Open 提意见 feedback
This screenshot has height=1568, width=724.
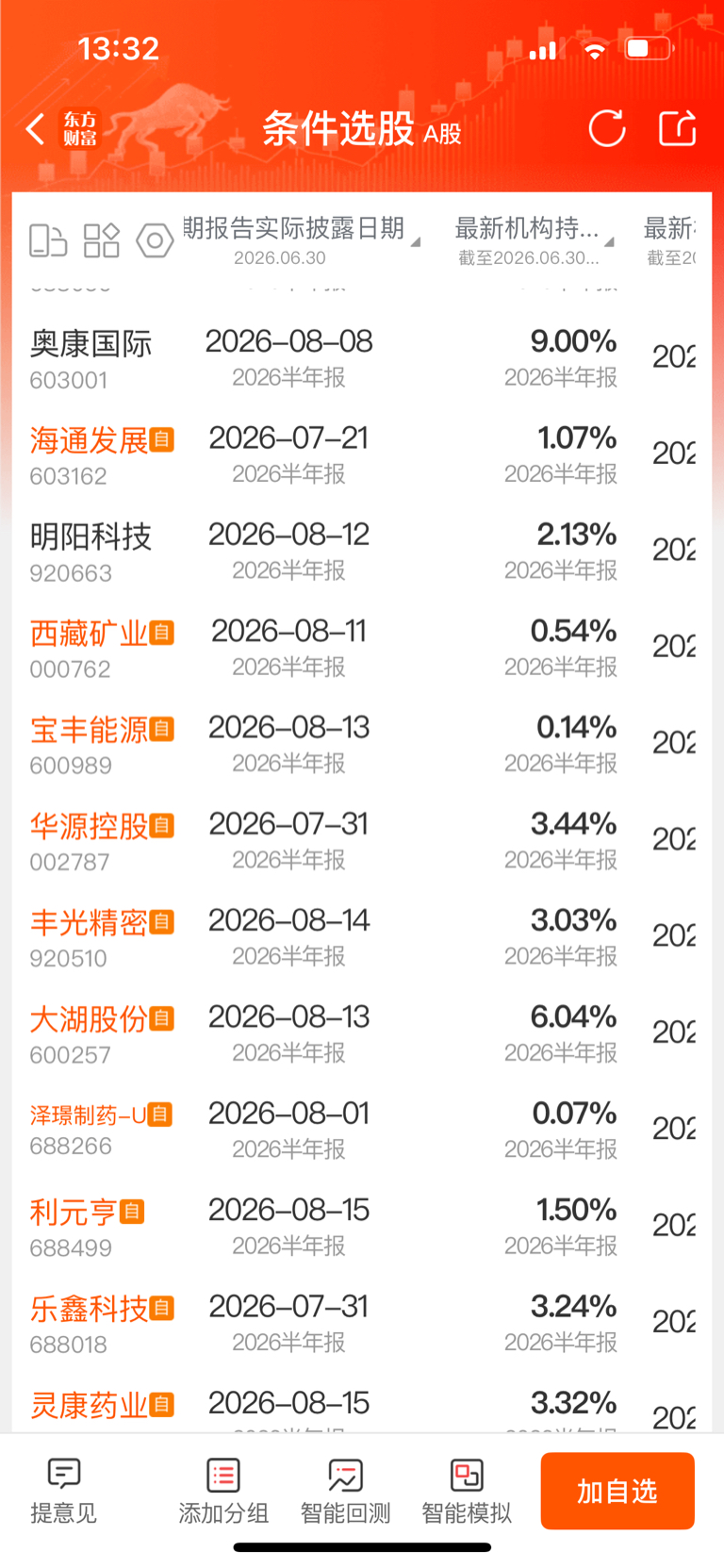coord(63,1491)
